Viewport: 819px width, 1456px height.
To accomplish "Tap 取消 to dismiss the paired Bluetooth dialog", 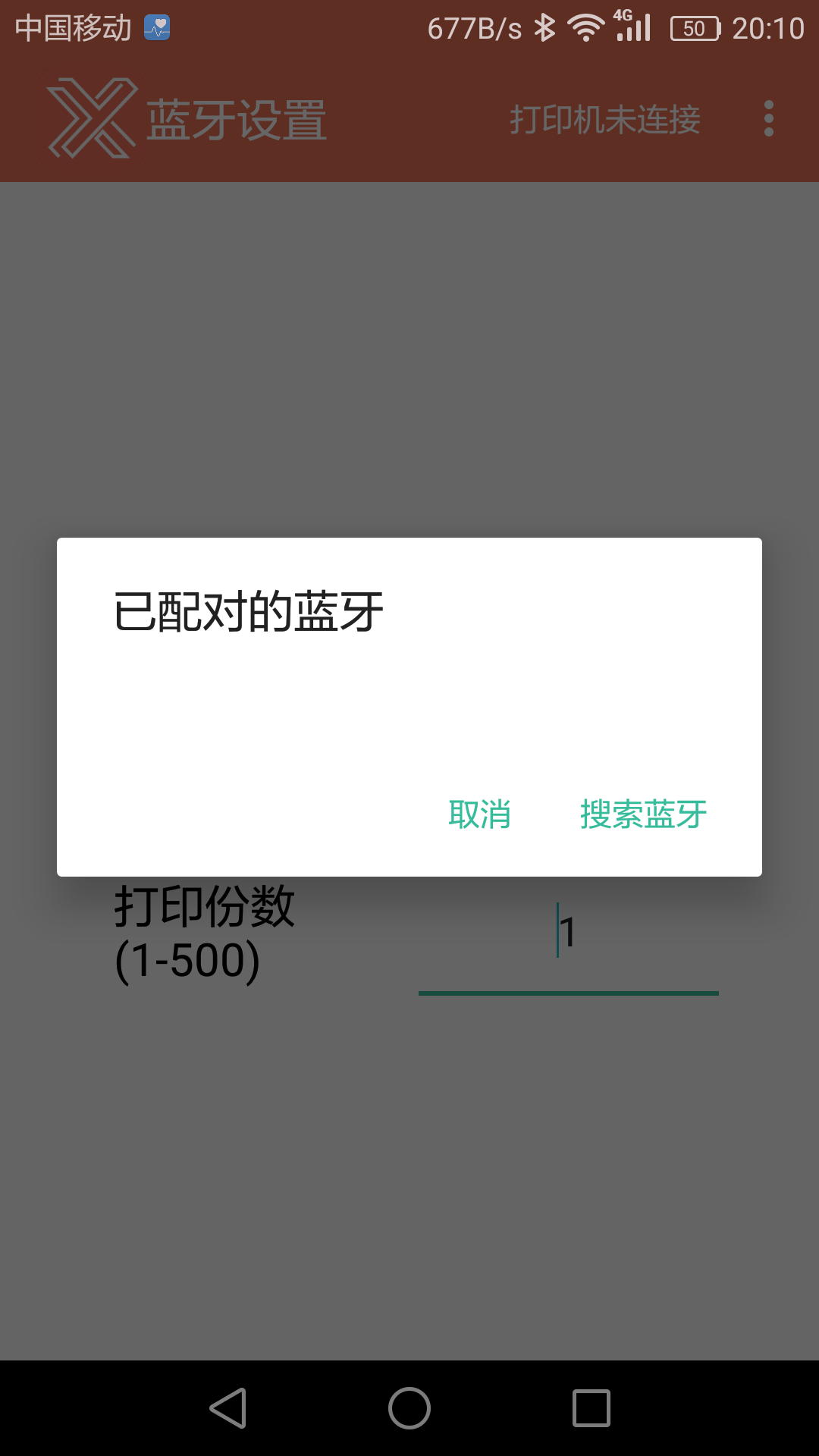I will coord(479,814).
